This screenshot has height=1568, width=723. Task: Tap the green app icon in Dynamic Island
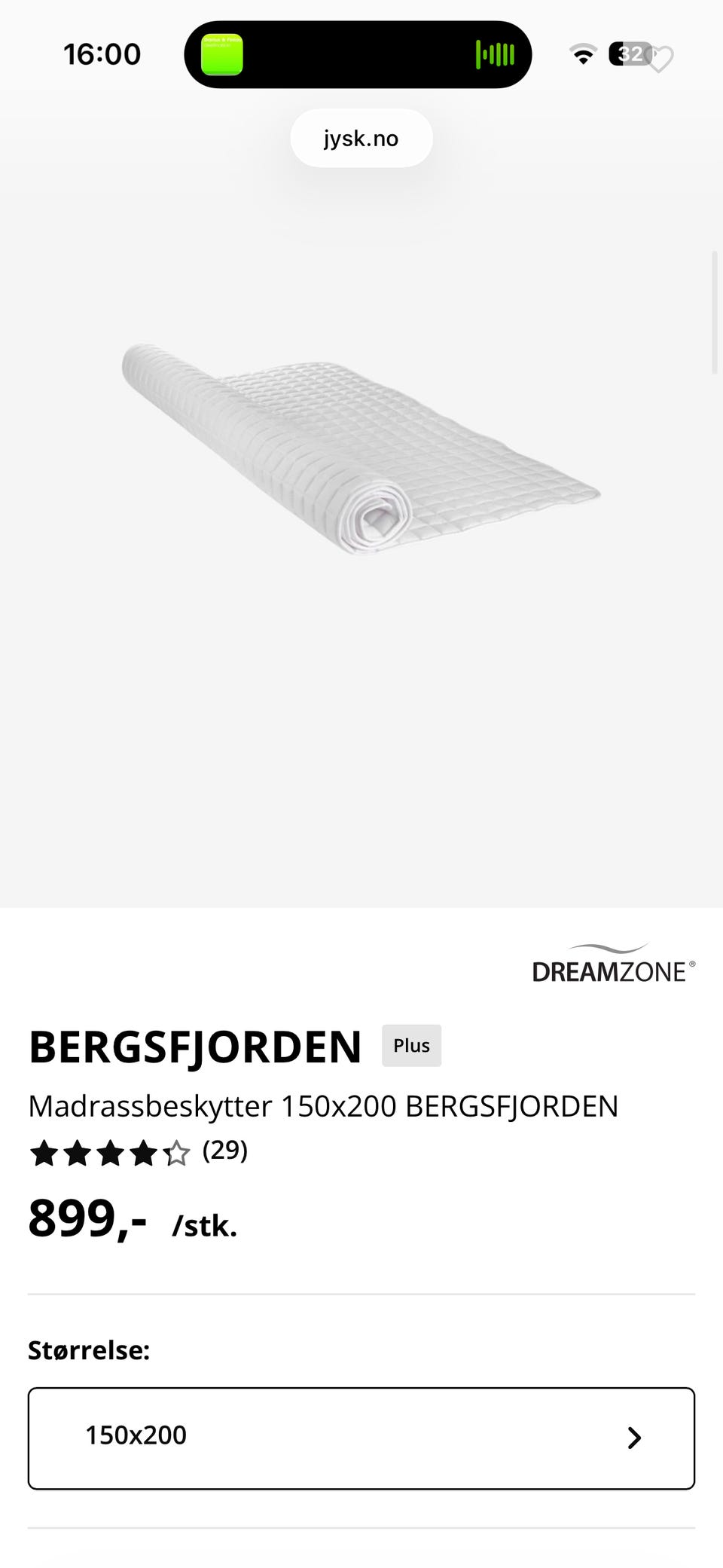click(223, 53)
